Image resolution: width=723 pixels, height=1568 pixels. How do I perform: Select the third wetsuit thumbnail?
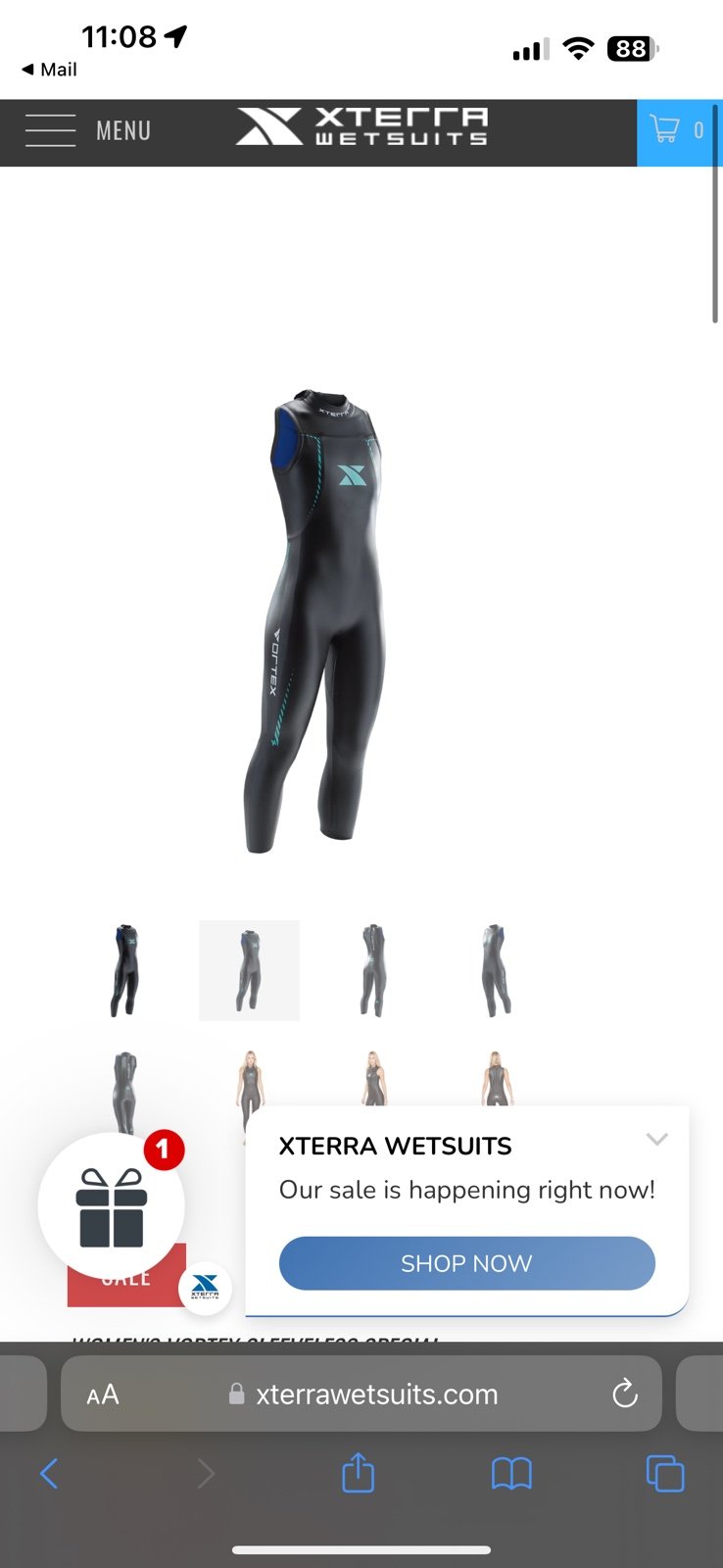(x=372, y=970)
